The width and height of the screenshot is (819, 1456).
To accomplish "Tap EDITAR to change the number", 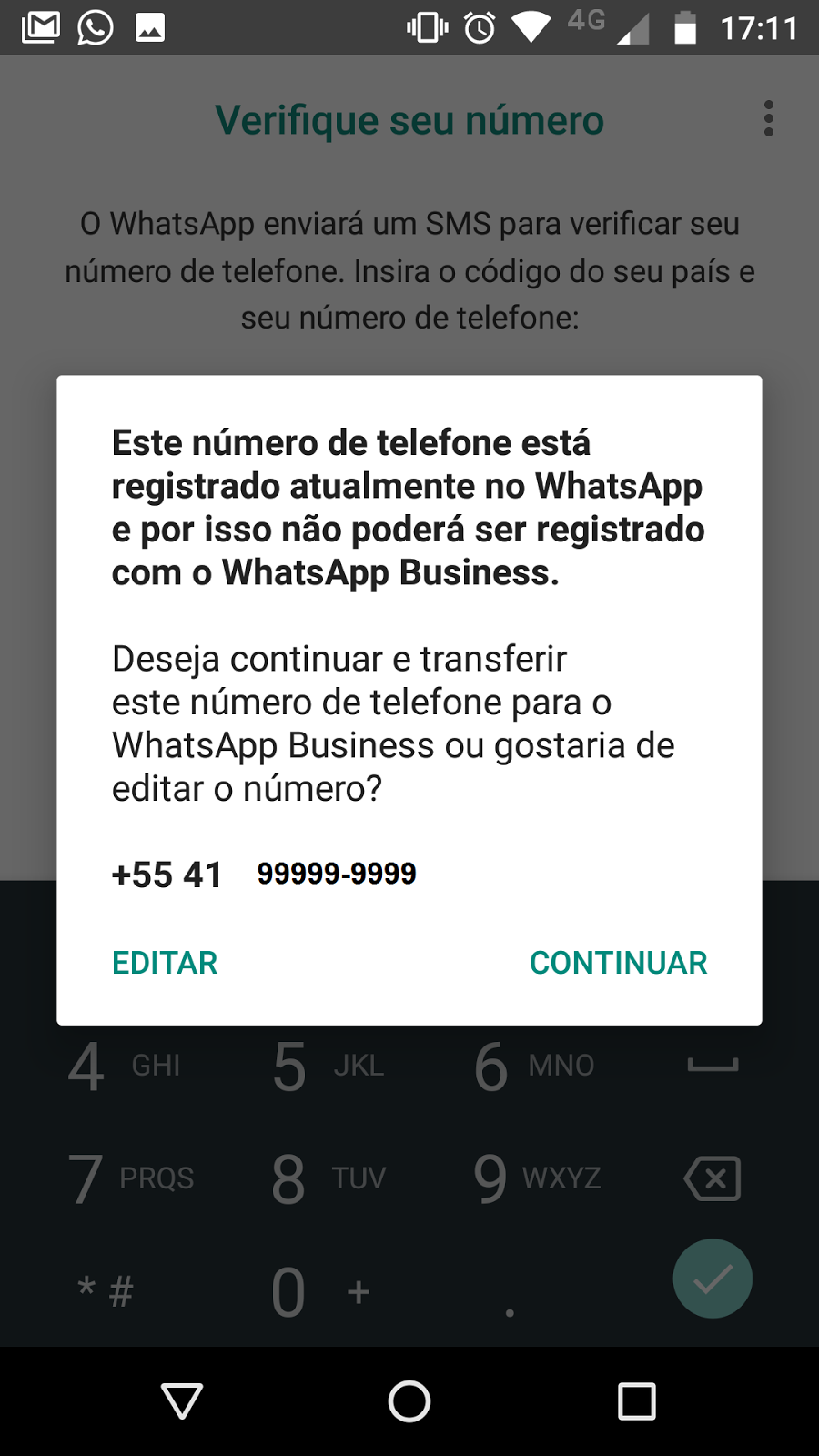I will (x=165, y=963).
